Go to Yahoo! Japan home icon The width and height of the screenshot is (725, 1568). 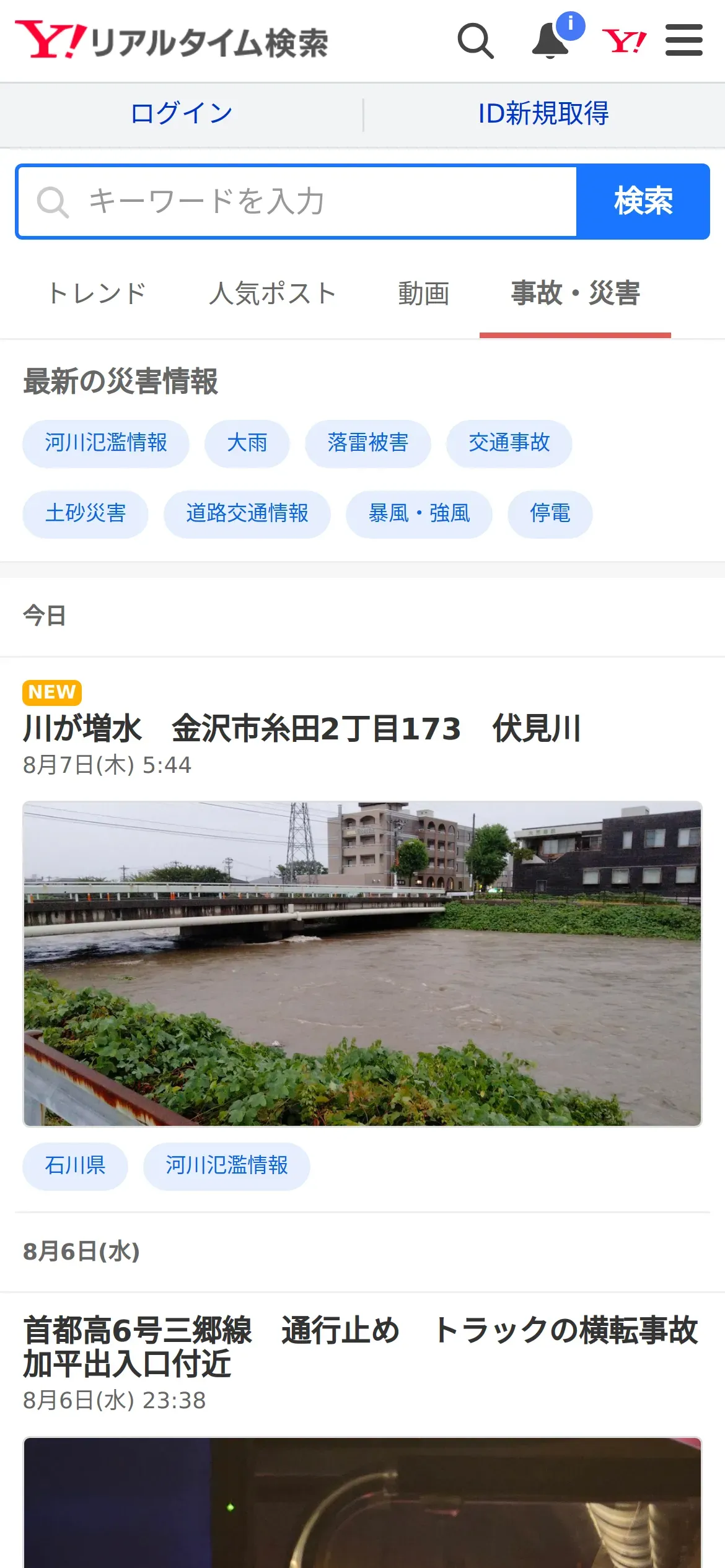pos(624,41)
